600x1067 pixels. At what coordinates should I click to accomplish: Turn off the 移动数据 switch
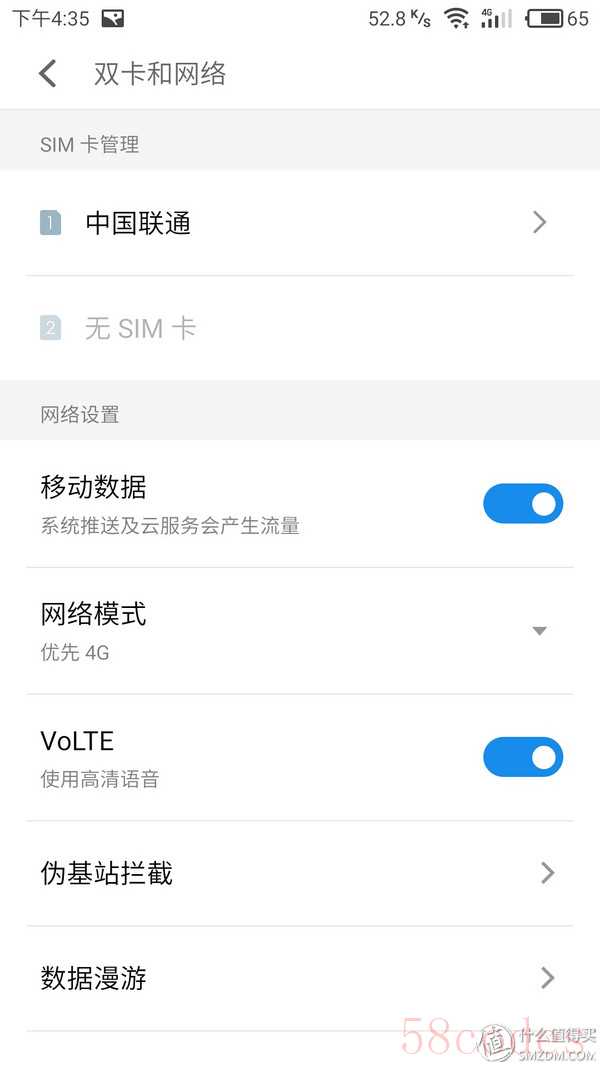[x=523, y=504]
